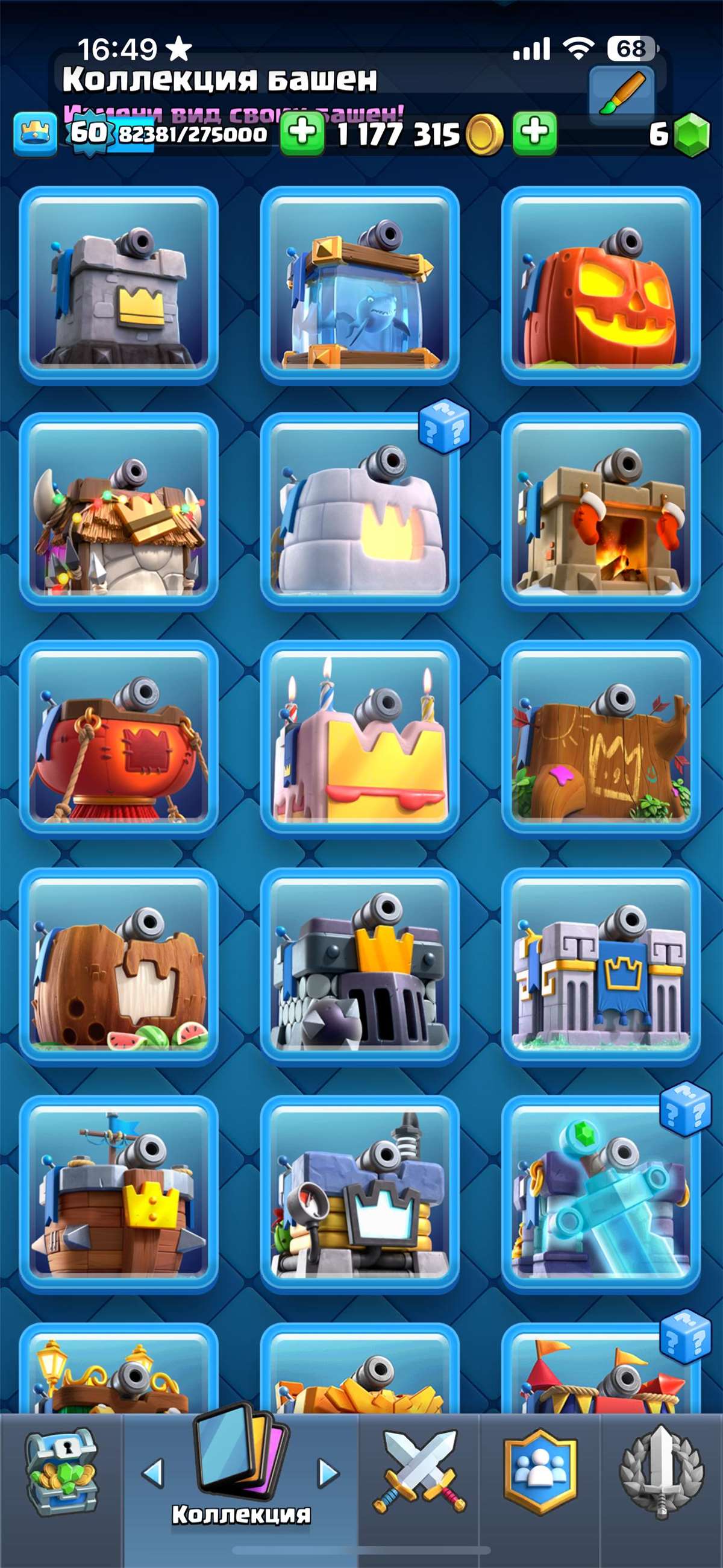
Task: Select the crystal sword tower skin
Action: 601,1194
